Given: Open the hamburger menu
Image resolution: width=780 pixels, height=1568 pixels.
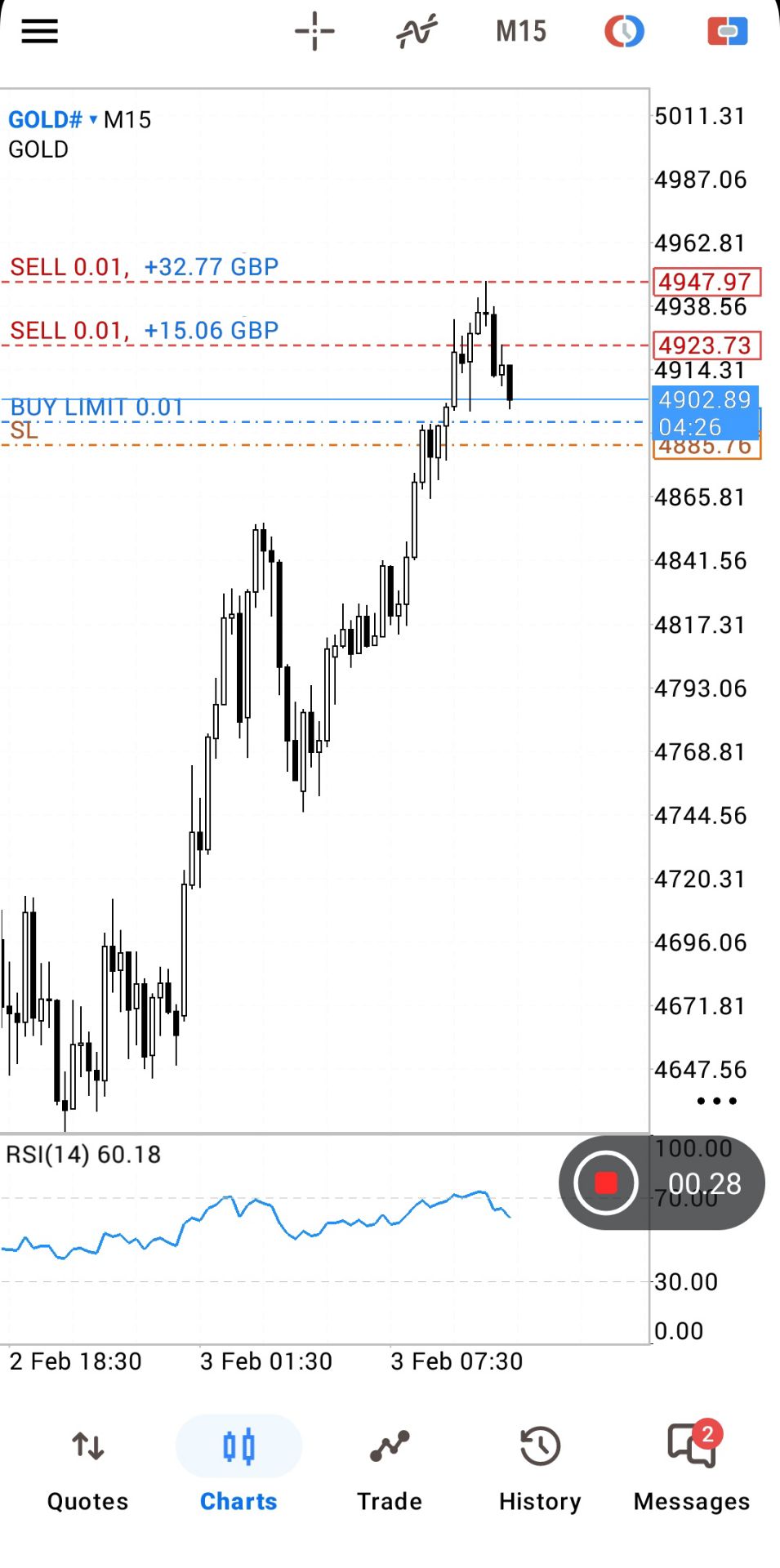Looking at the screenshot, I should [x=39, y=32].
